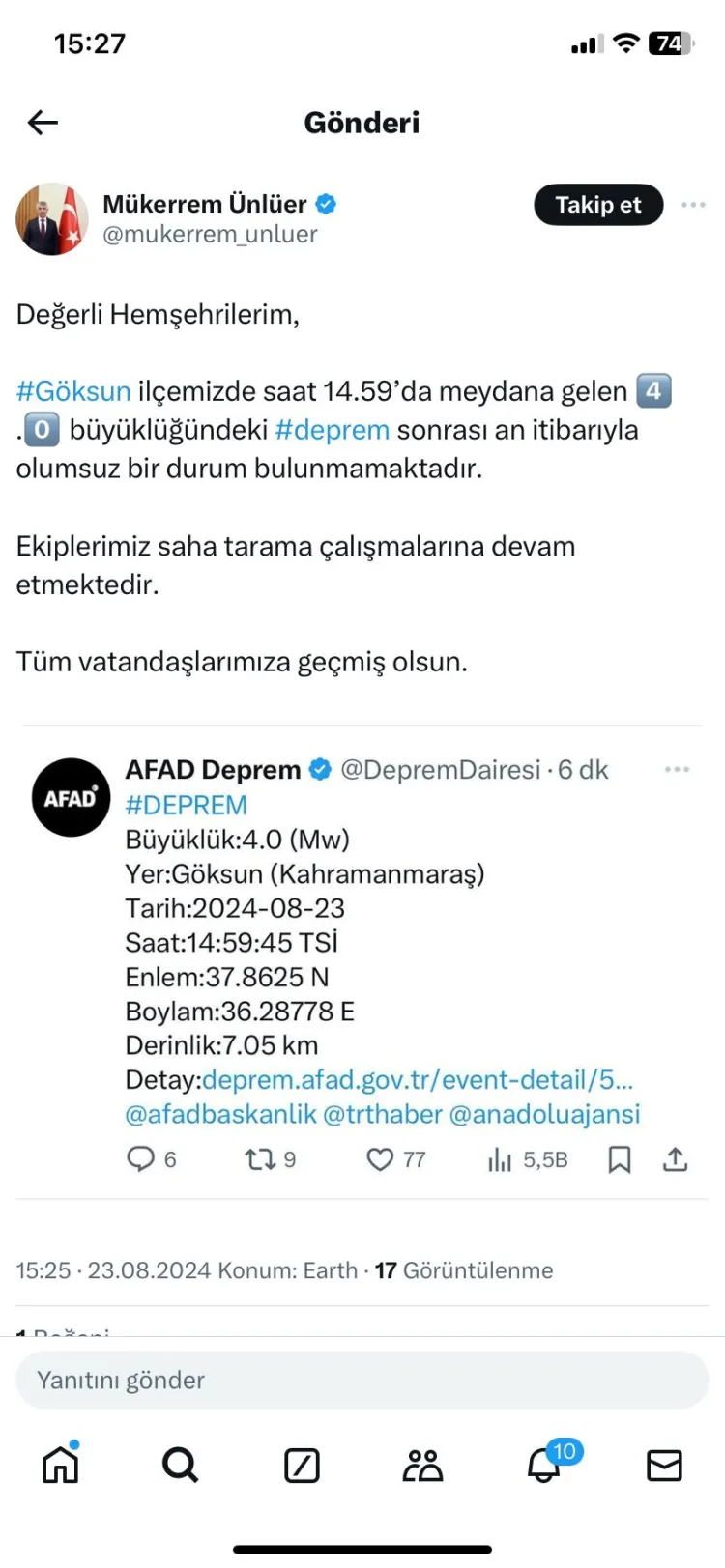Reply to AFAD Deprem's post with the comment icon
725x1568 pixels.
(141, 1158)
